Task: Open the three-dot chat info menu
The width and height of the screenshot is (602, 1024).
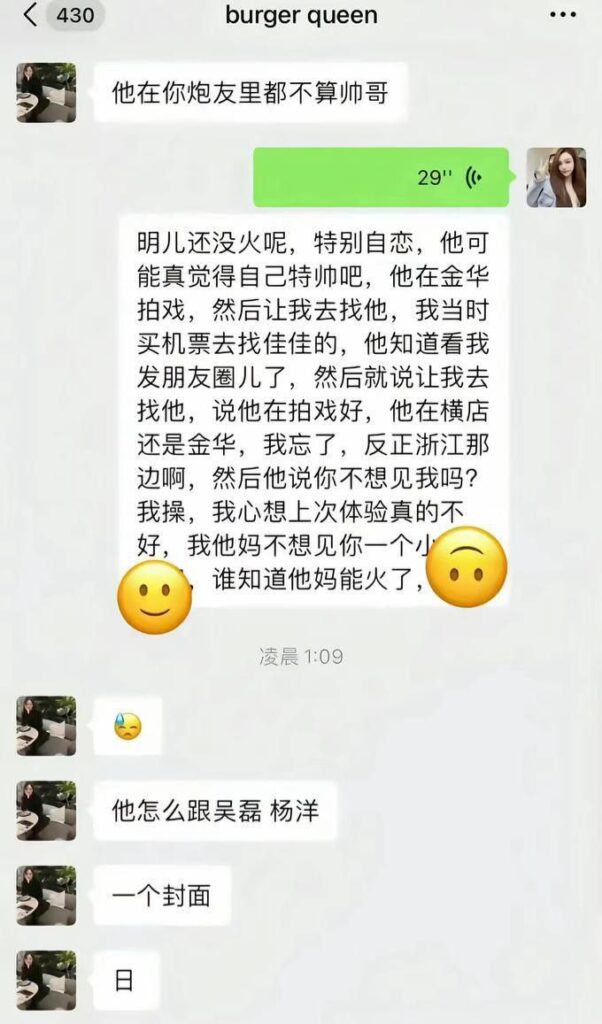Action: tap(564, 16)
